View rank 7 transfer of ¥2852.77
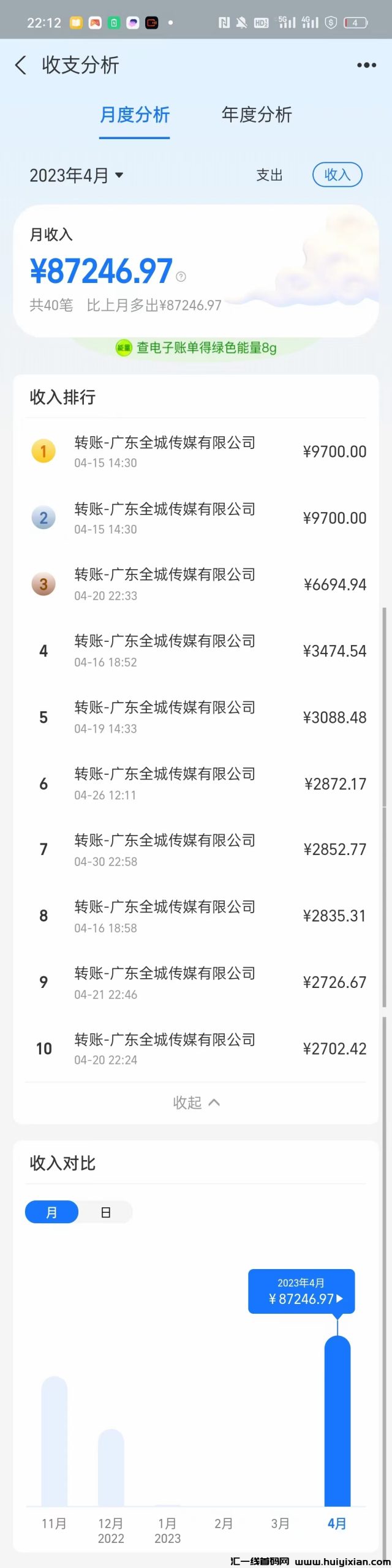Screen dimensions: 392x1568 click(196, 850)
